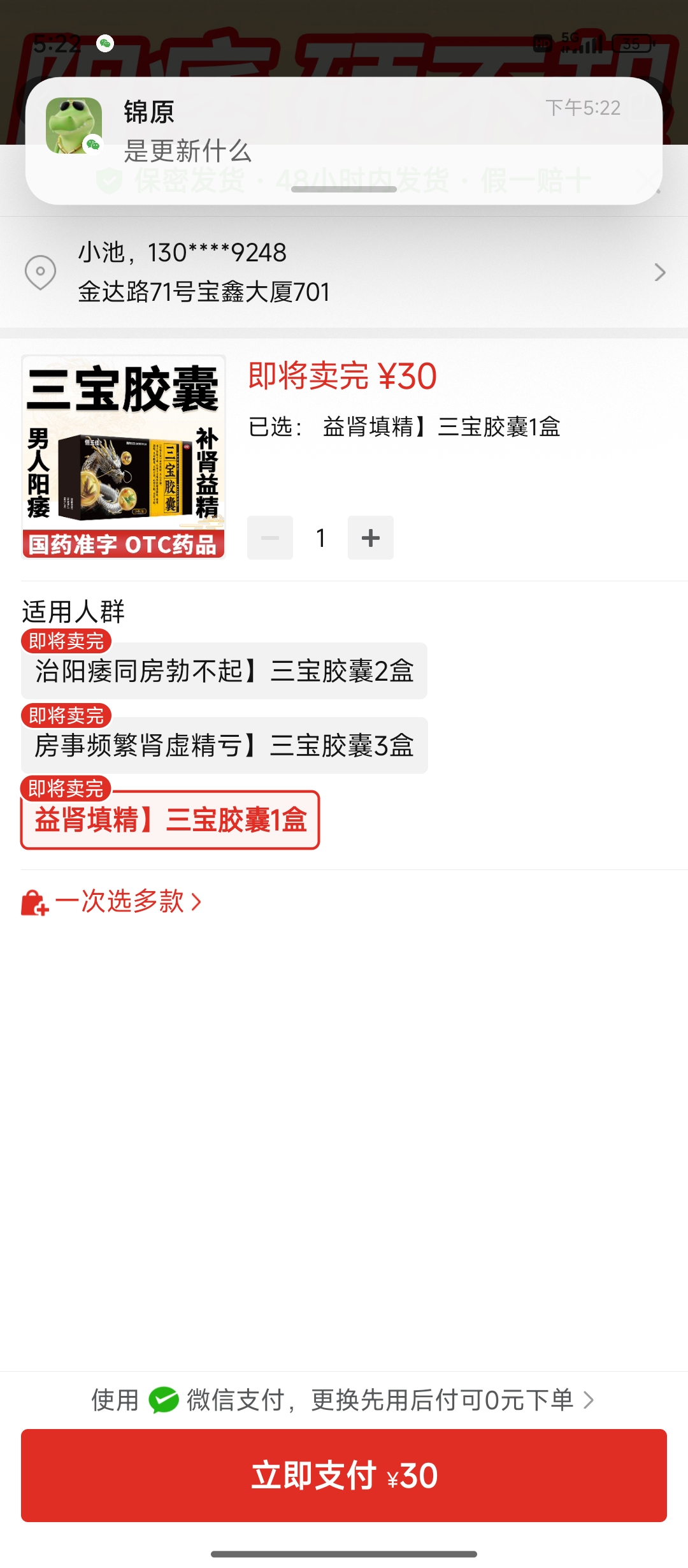
Task: Change payment method from 微信支付
Action: pos(344,1400)
